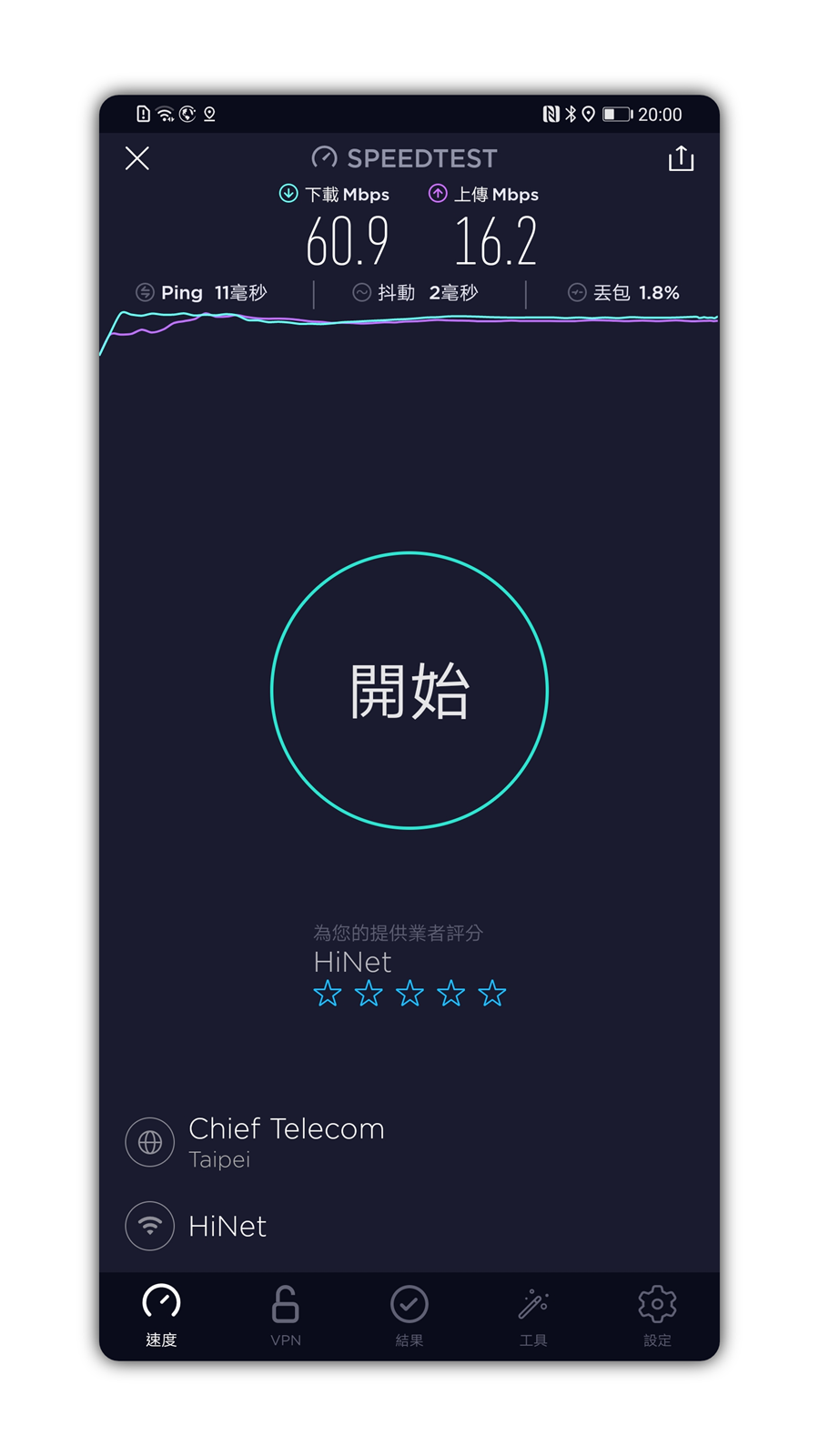Go to the 設定 settings tab
This screenshot has height=1456, width=819.
tap(657, 1315)
